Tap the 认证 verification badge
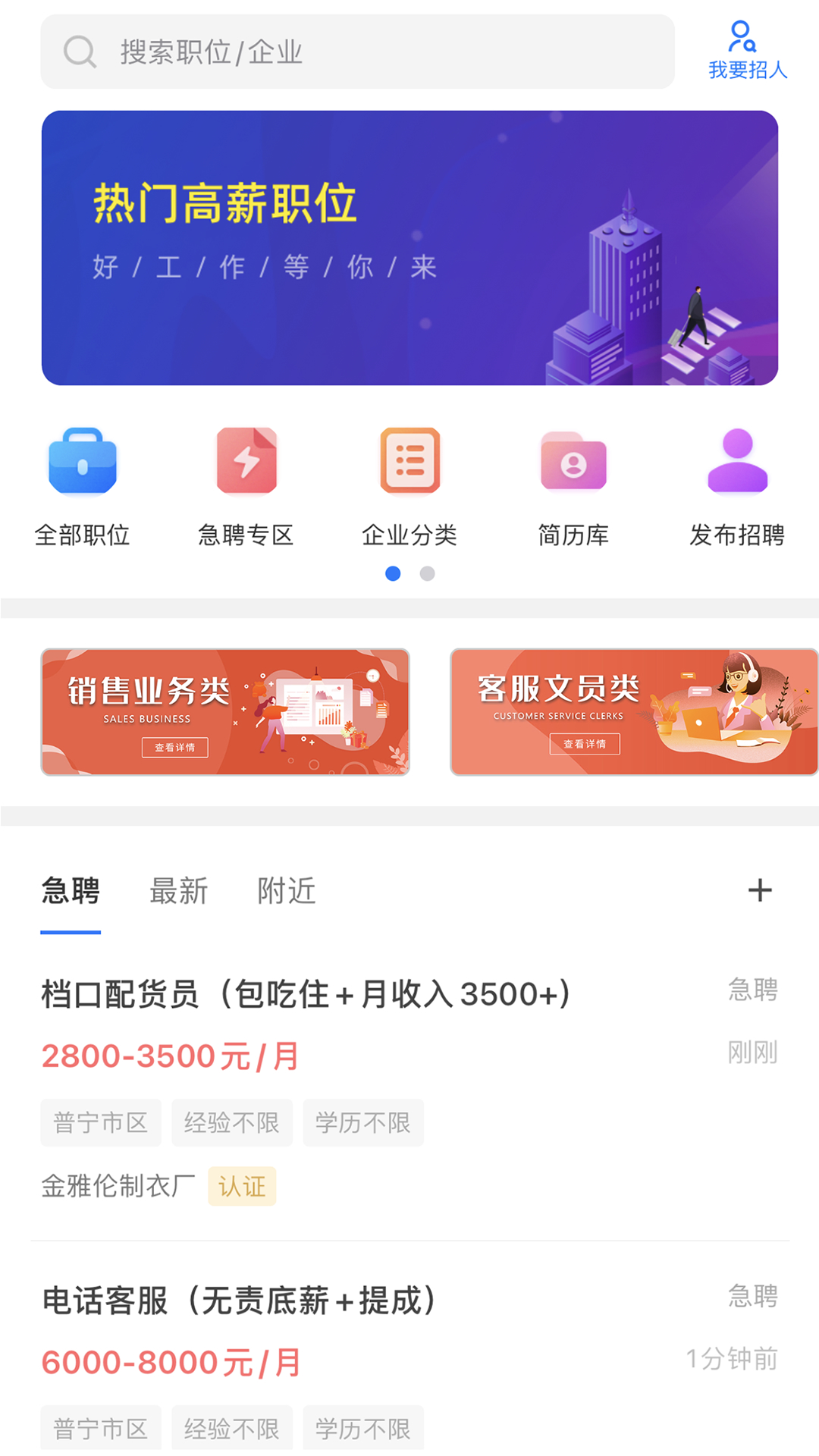This screenshot has width=819, height=1456. [241, 1186]
